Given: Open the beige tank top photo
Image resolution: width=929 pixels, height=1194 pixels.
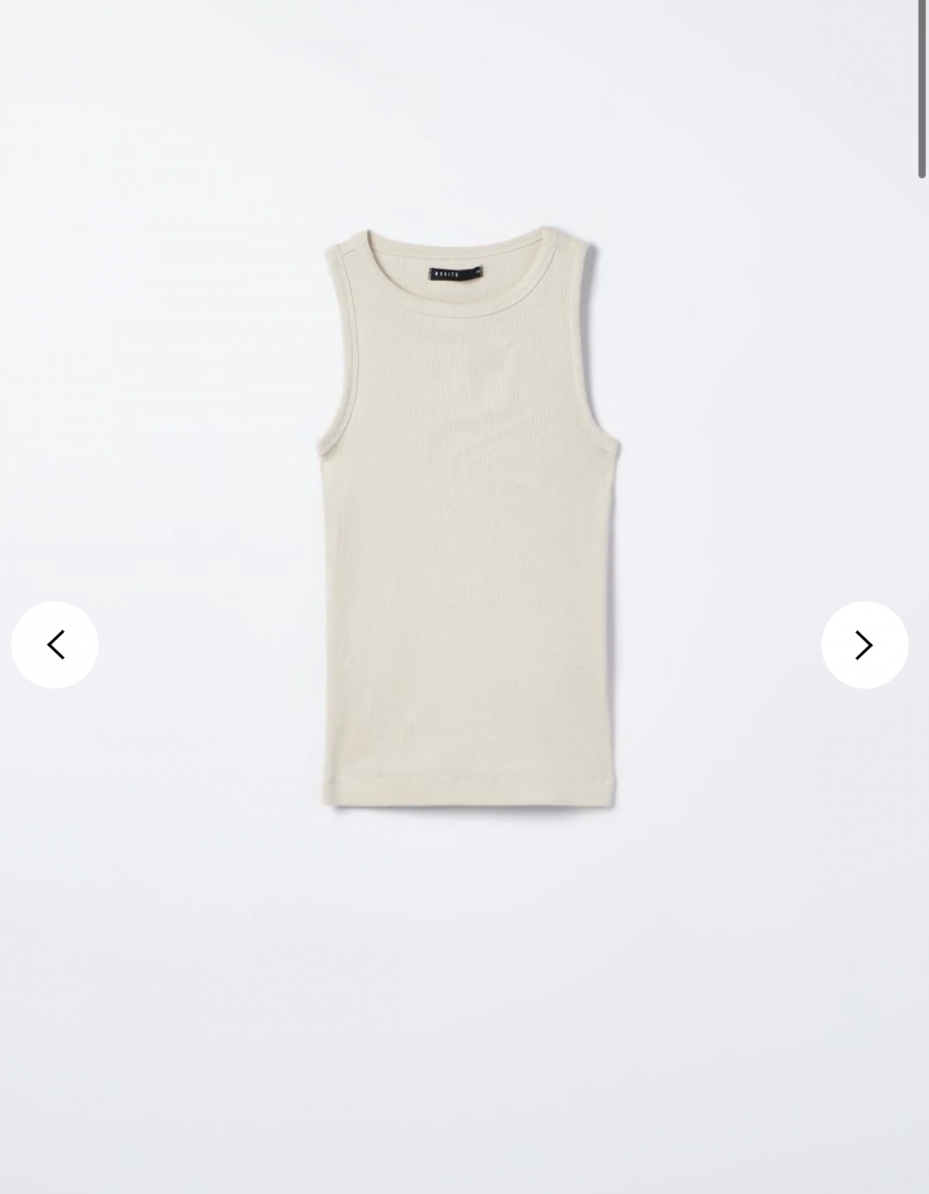Looking at the screenshot, I should tap(468, 517).
